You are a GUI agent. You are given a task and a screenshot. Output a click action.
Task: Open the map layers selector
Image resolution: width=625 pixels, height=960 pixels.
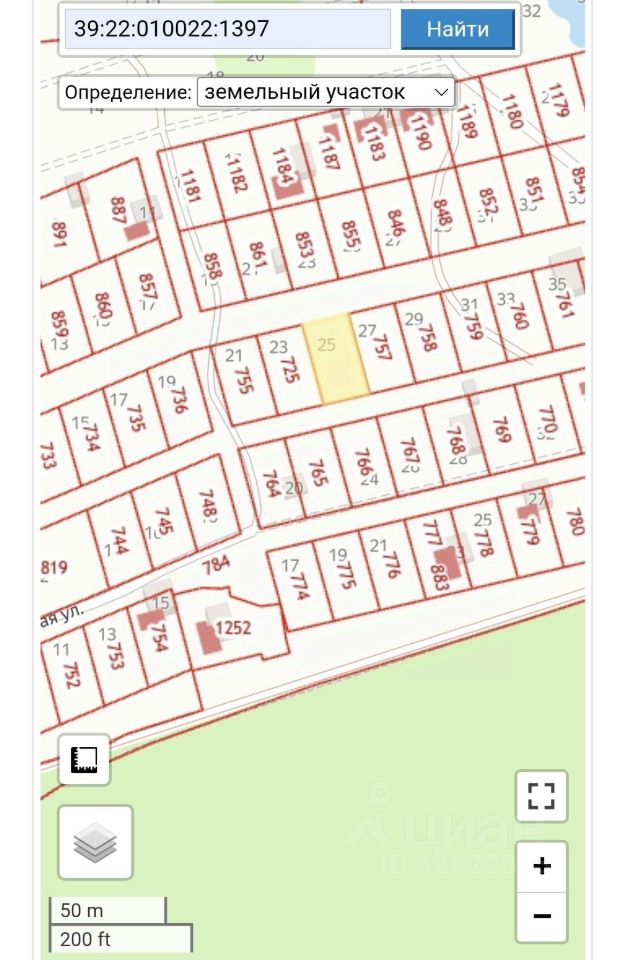click(95, 842)
